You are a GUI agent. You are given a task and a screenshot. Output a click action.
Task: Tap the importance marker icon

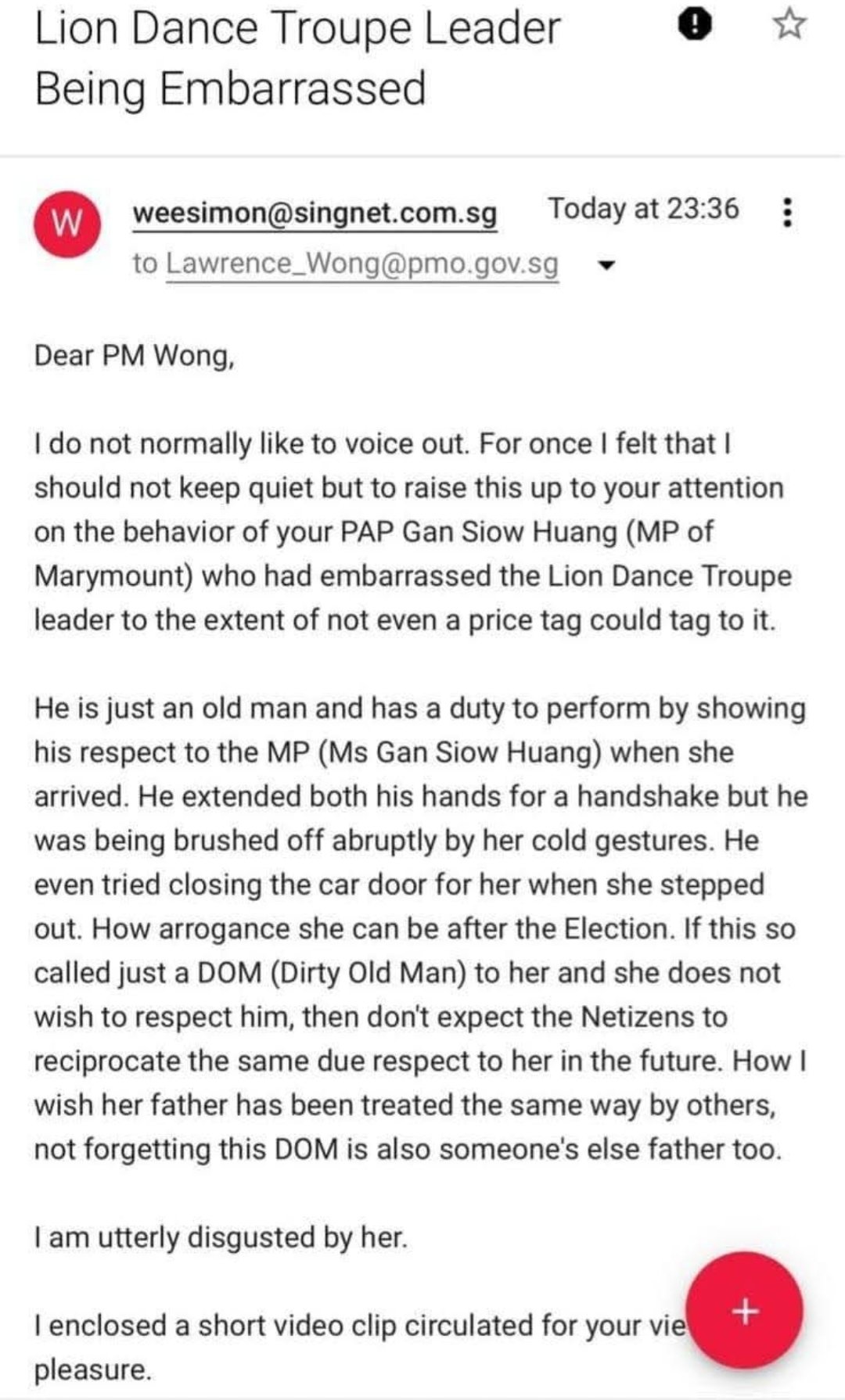click(694, 27)
